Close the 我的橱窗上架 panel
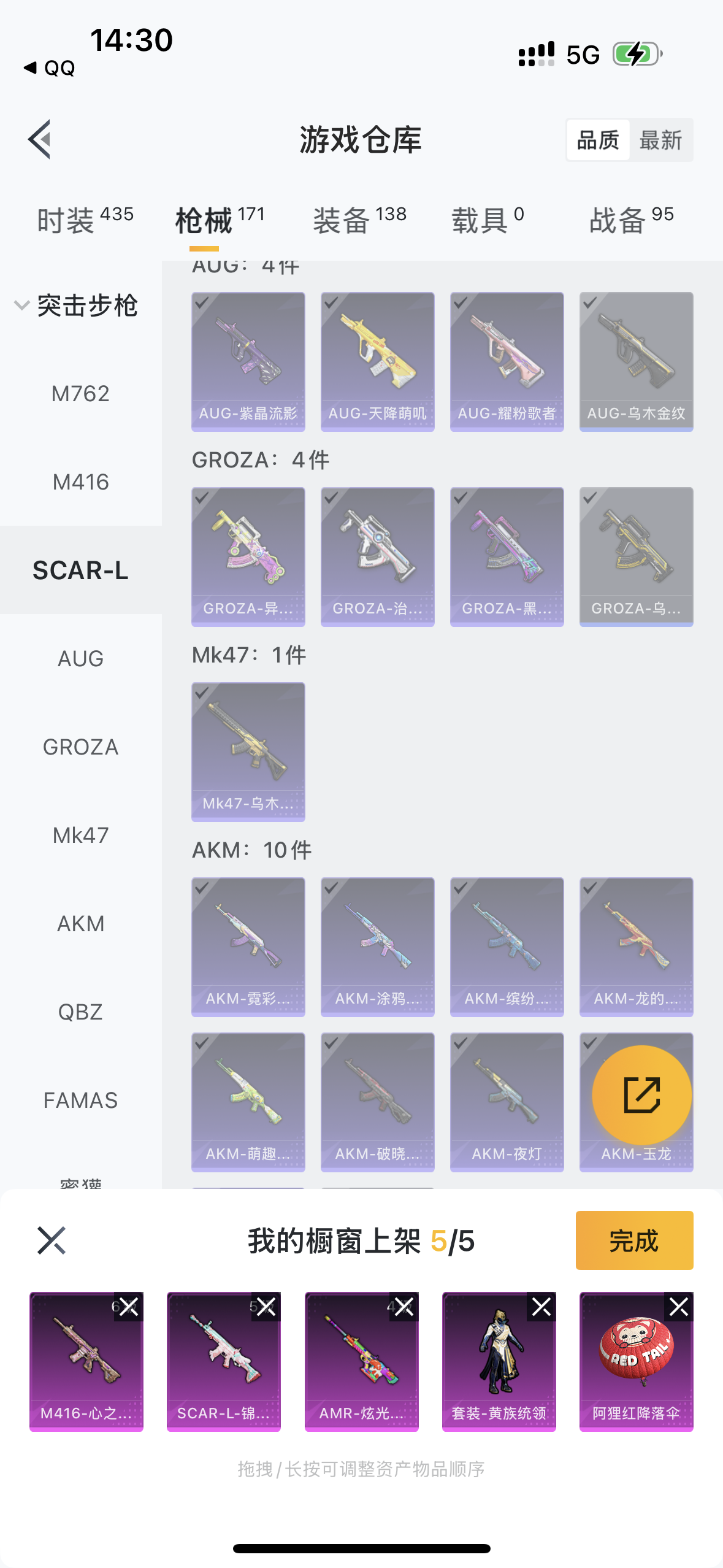Image resolution: width=723 pixels, height=1568 pixels. [52, 1240]
